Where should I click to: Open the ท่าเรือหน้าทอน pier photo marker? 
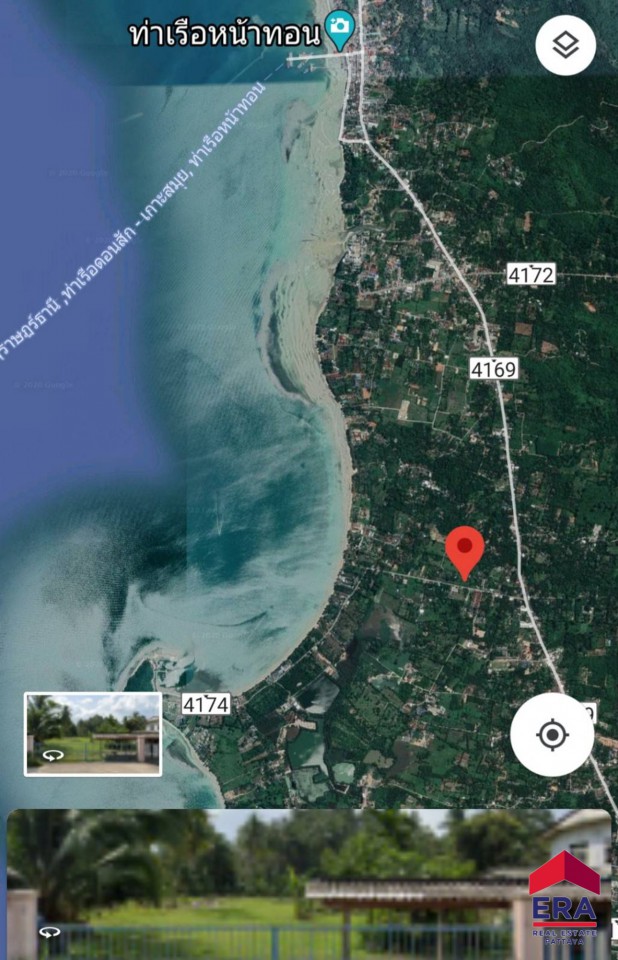[341, 30]
